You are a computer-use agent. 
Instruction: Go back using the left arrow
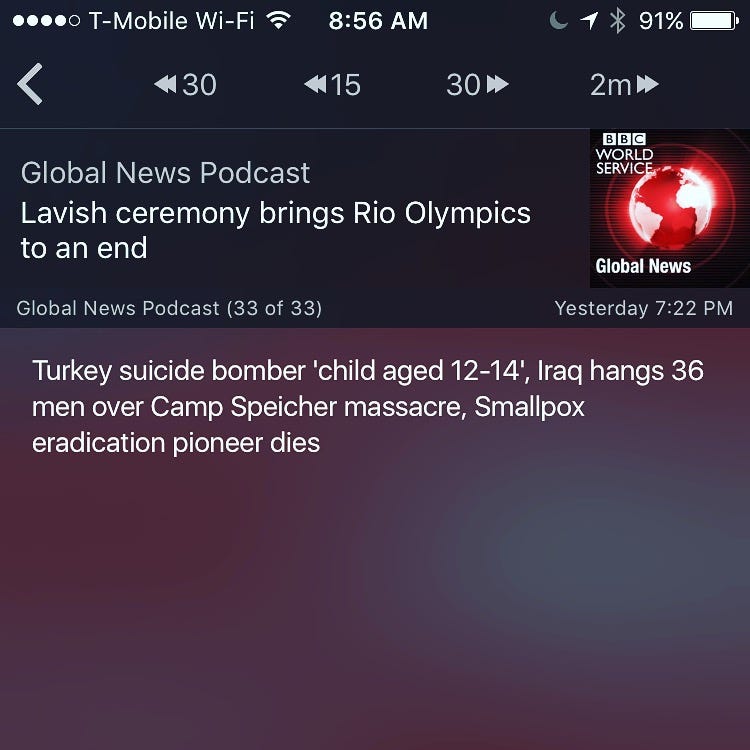point(31,85)
